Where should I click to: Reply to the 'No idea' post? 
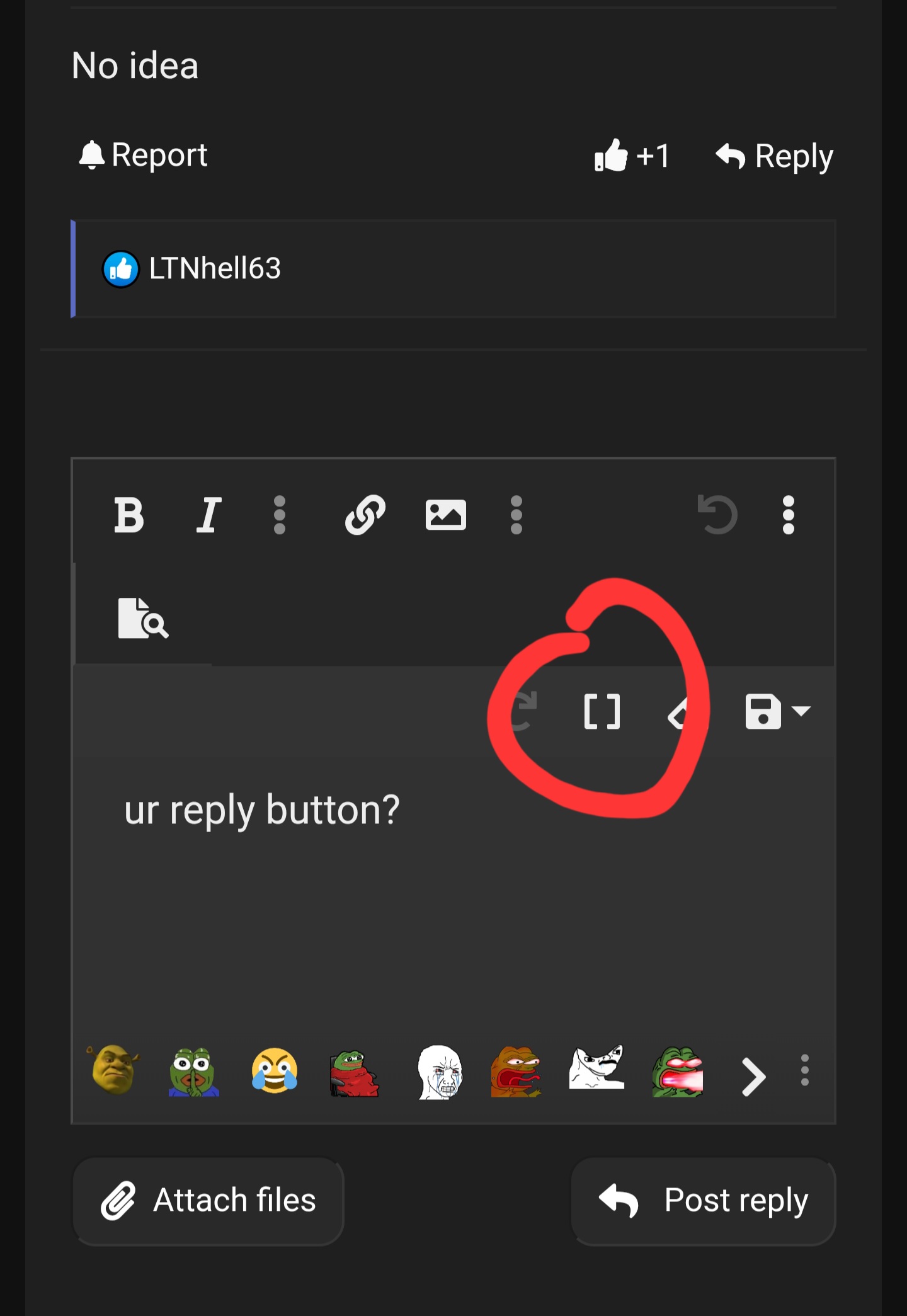[774, 156]
